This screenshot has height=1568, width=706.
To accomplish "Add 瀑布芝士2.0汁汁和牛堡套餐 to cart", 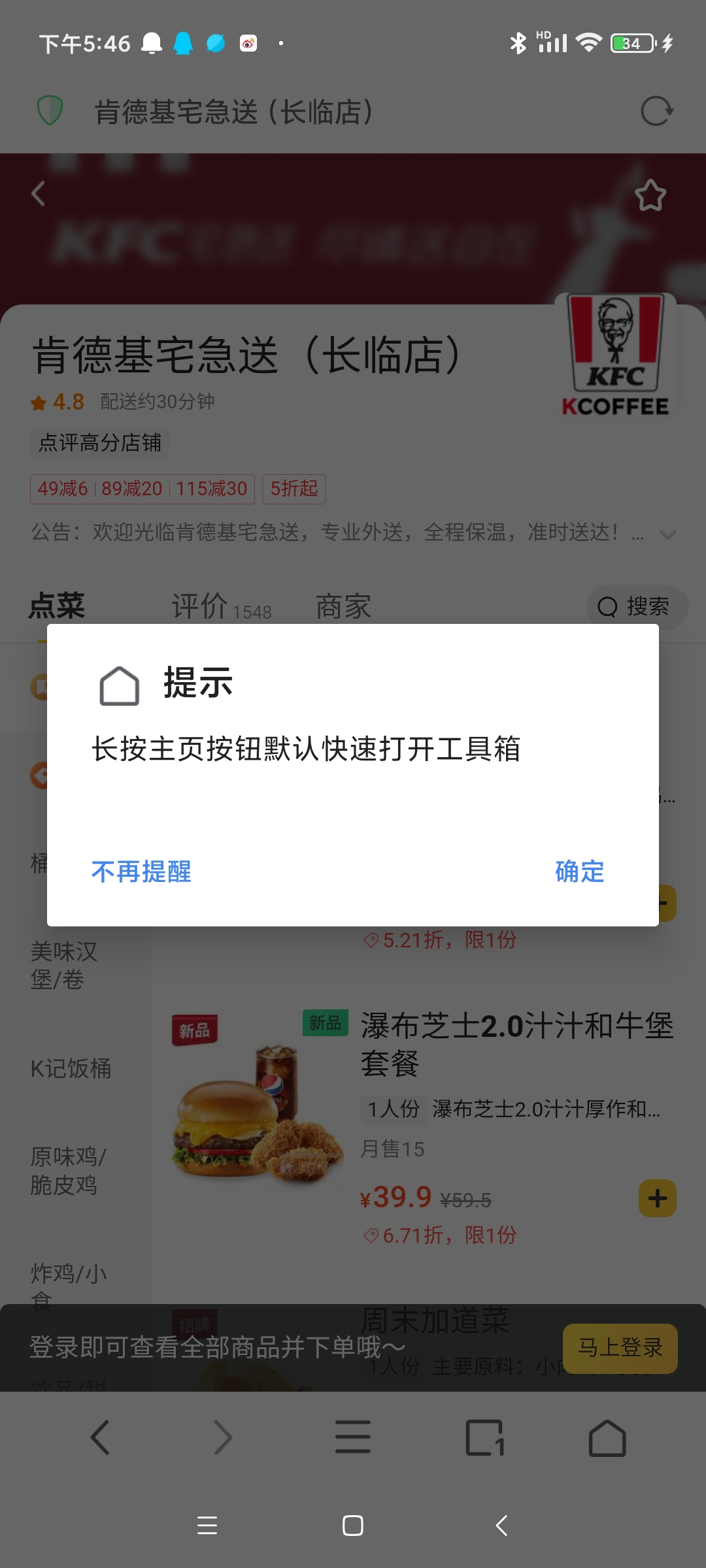I will click(657, 1198).
